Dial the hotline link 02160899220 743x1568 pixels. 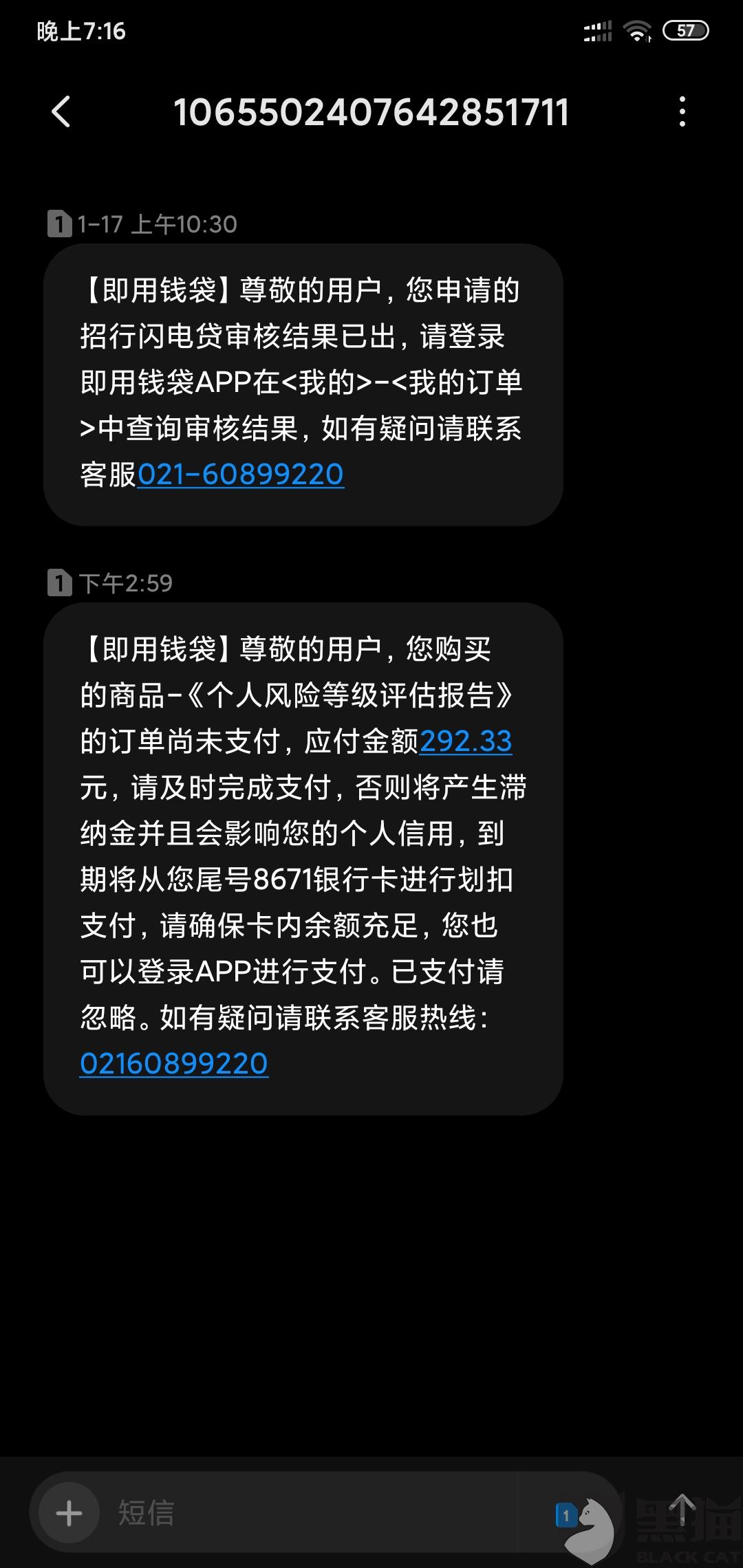coord(174,1064)
